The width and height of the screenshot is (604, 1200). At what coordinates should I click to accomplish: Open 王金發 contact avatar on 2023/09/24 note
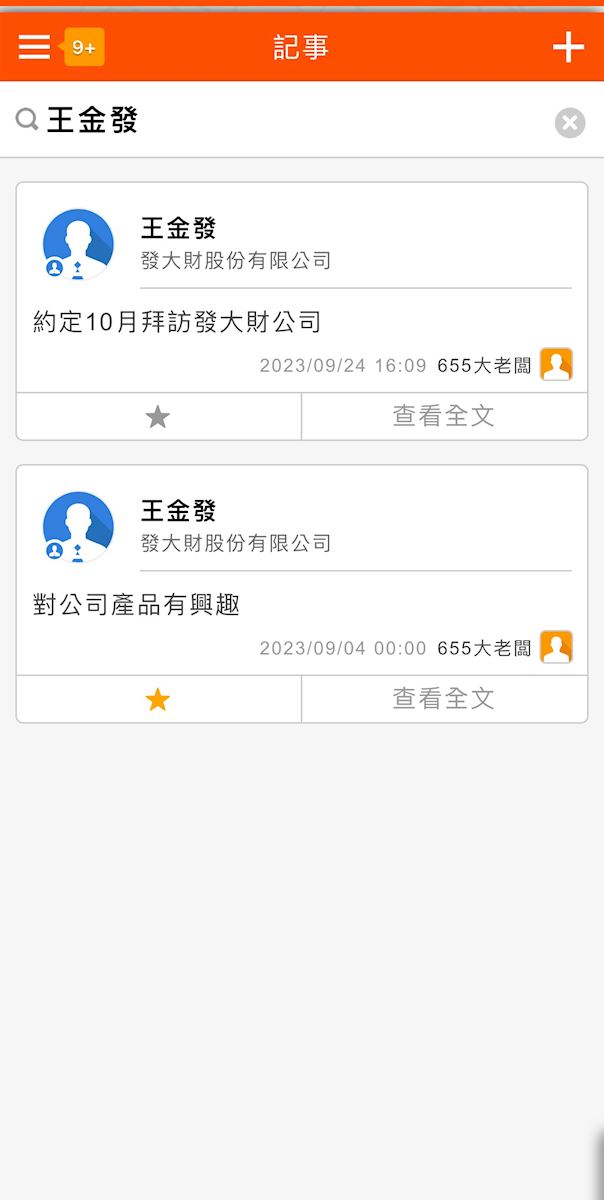[78, 244]
